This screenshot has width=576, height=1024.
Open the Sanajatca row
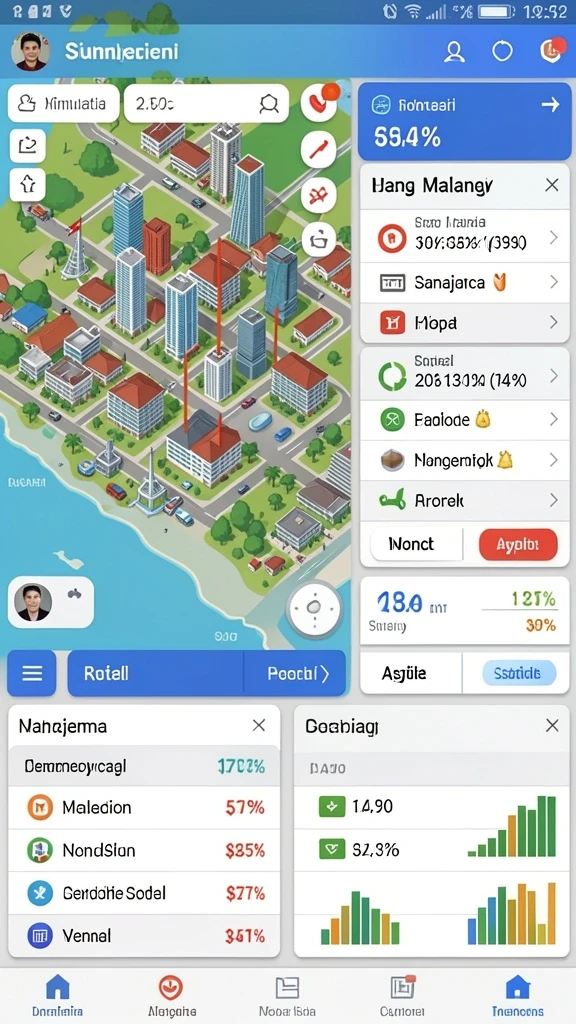464,282
